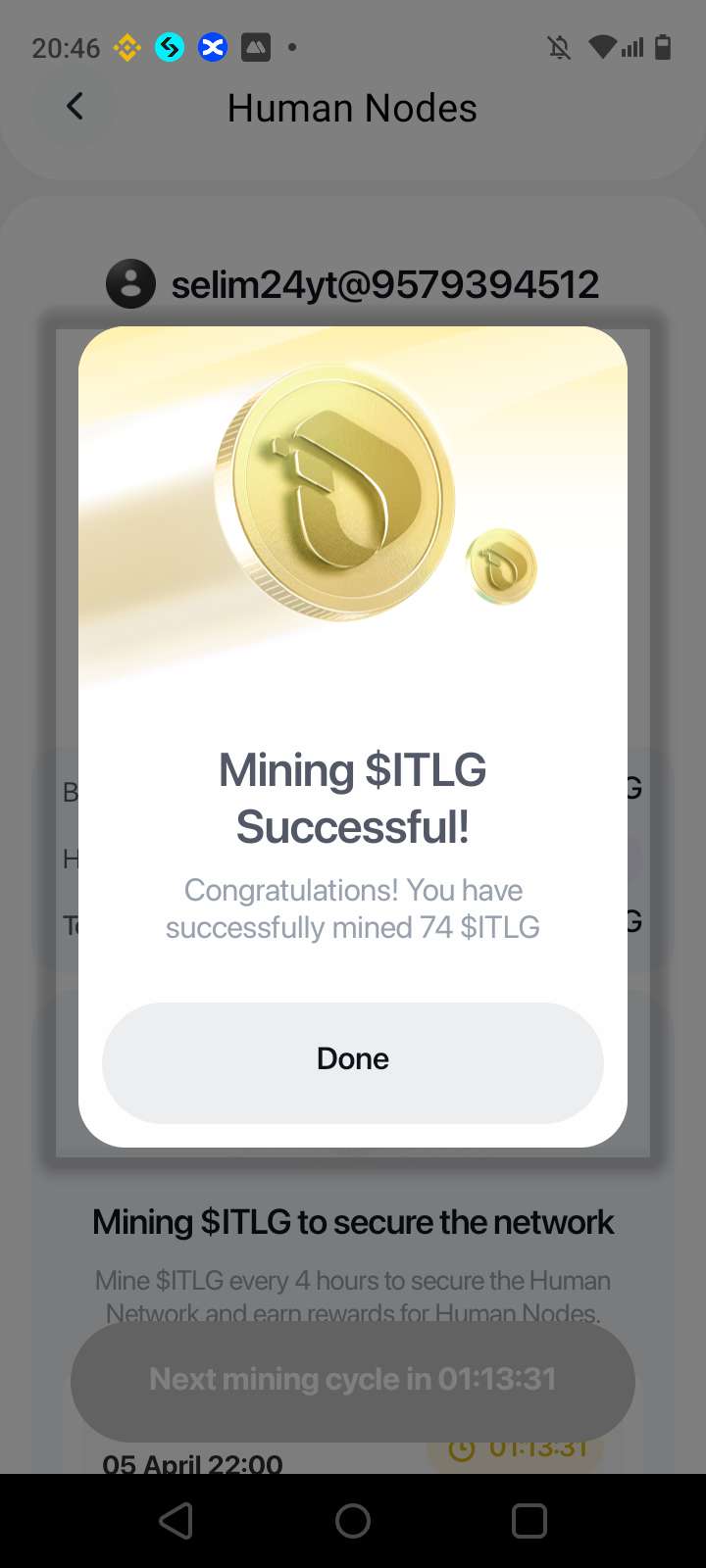The width and height of the screenshot is (706, 1568).
Task: Tap the system home button
Action: [x=352, y=1520]
